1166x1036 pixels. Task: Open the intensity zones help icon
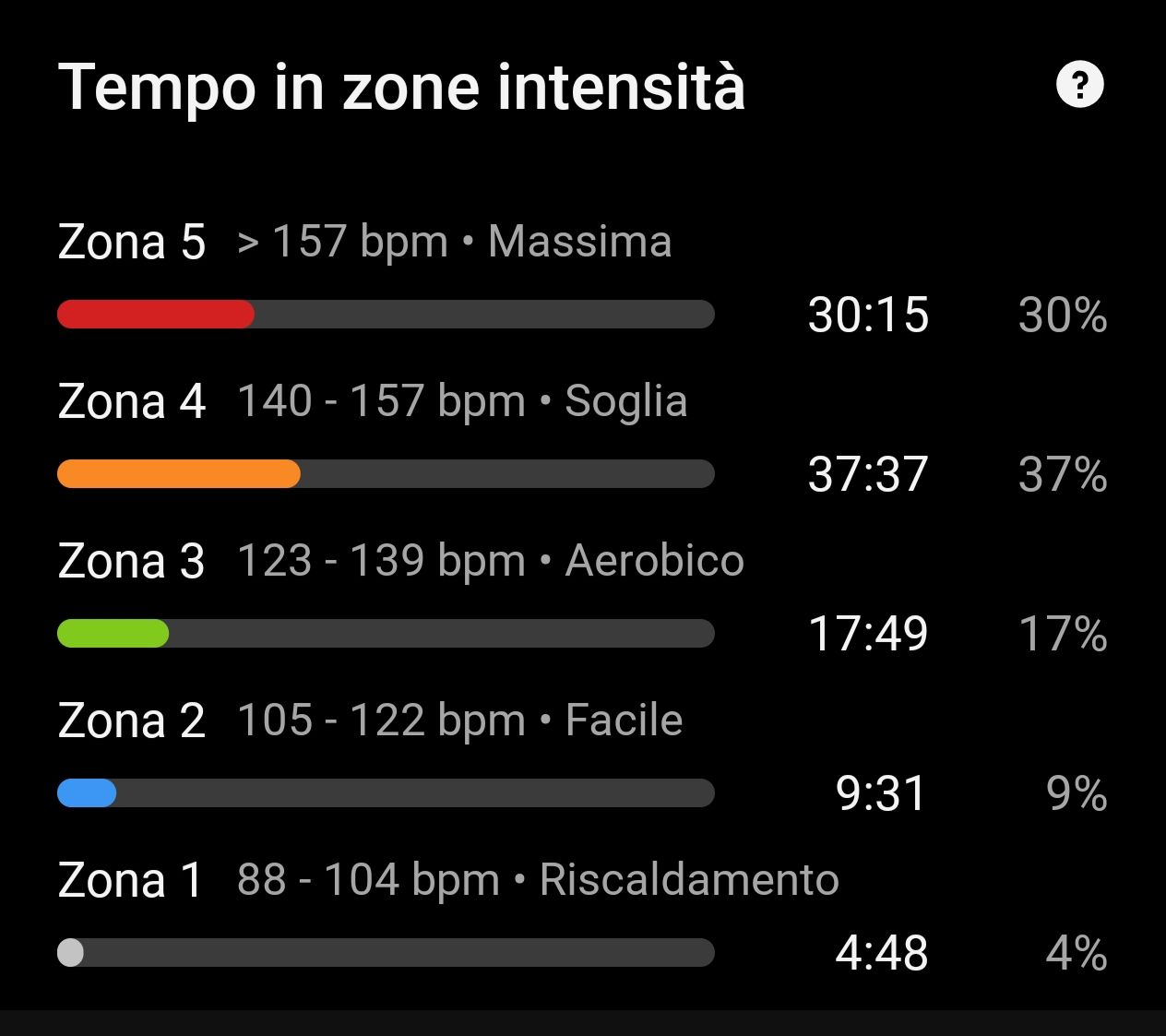pyautogui.click(x=1079, y=85)
